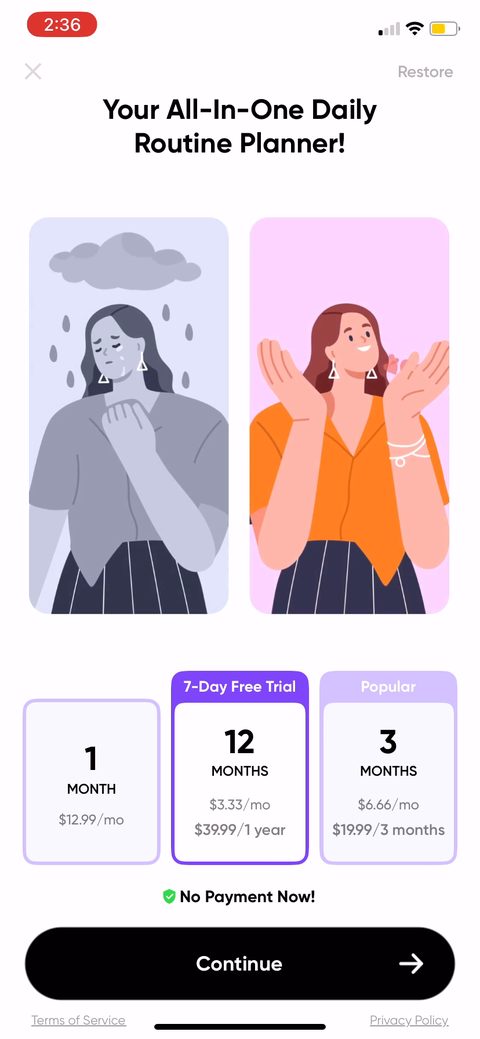Viewport: 480px width, 1039px height.
Task: View the Privacy Policy link
Action: point(409,1020)
